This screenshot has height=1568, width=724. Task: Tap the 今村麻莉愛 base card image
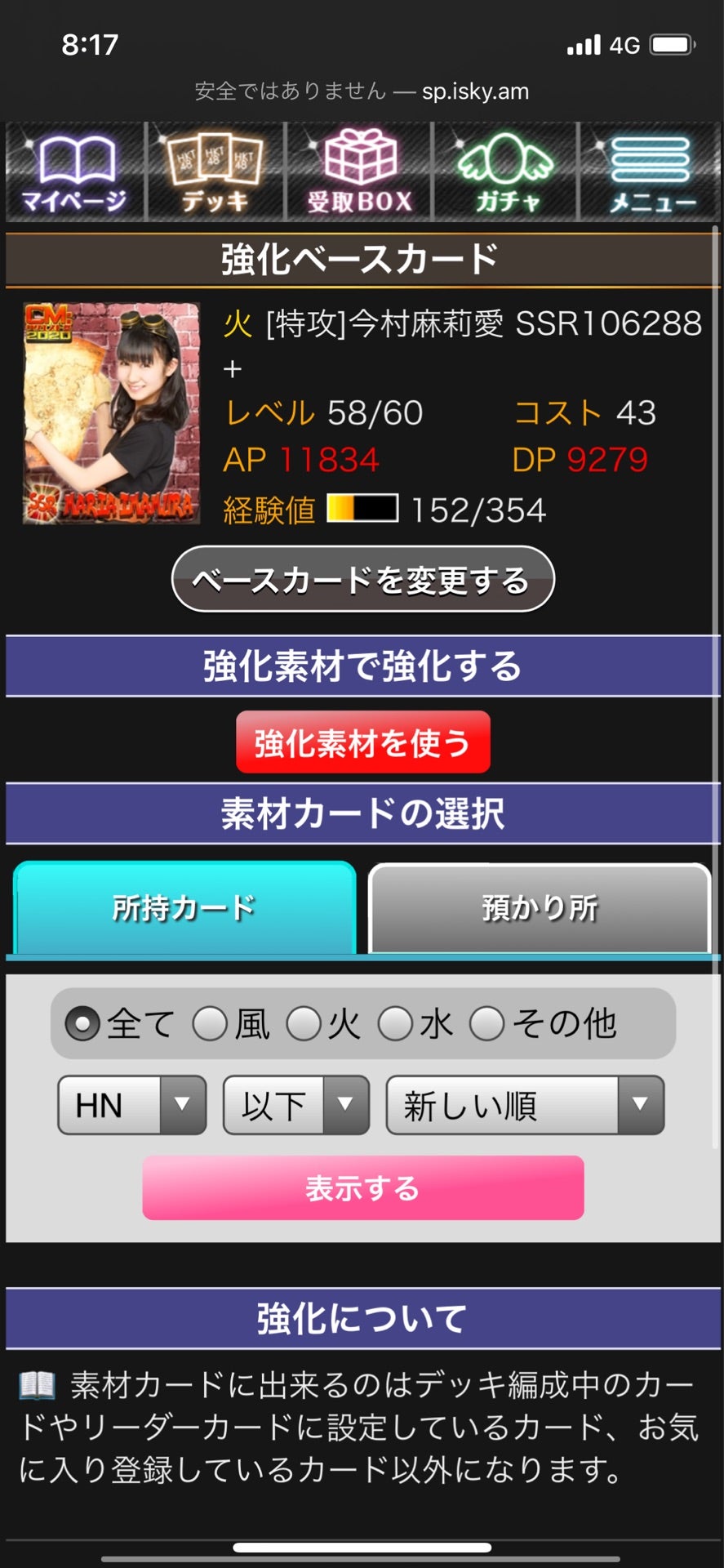[x=112, y=413]
